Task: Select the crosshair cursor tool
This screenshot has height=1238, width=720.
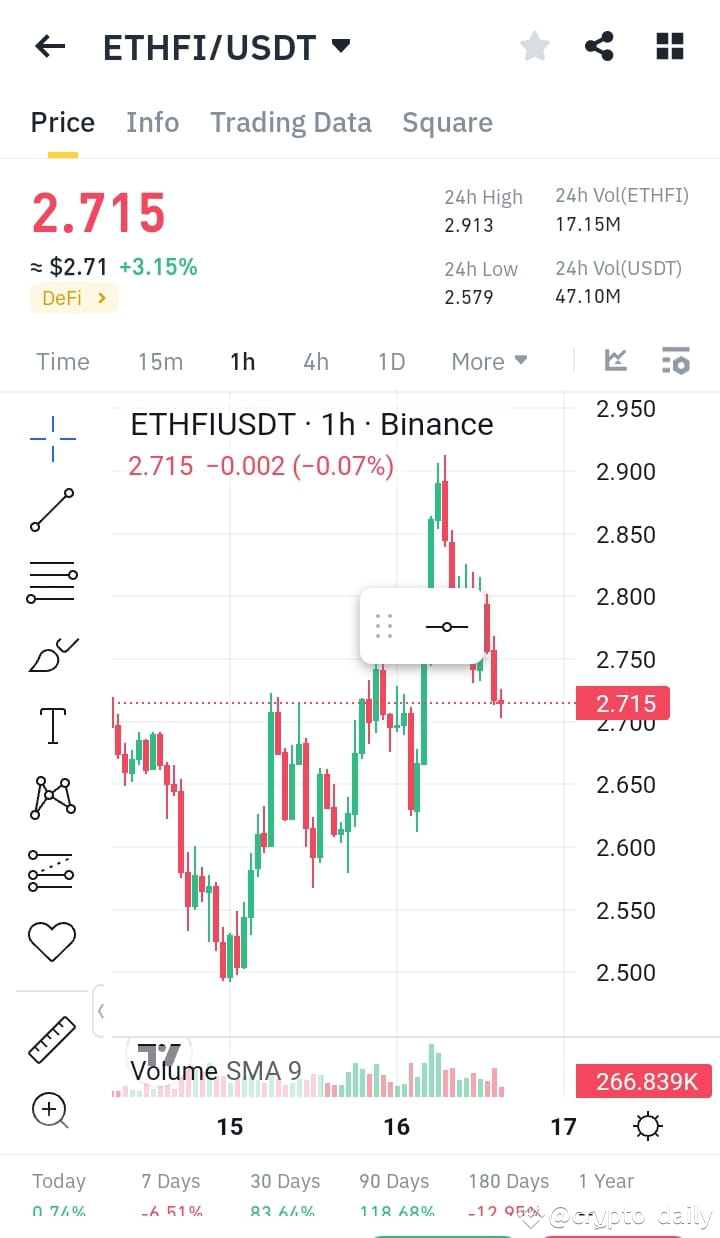Action: click(x=52, y=437)
